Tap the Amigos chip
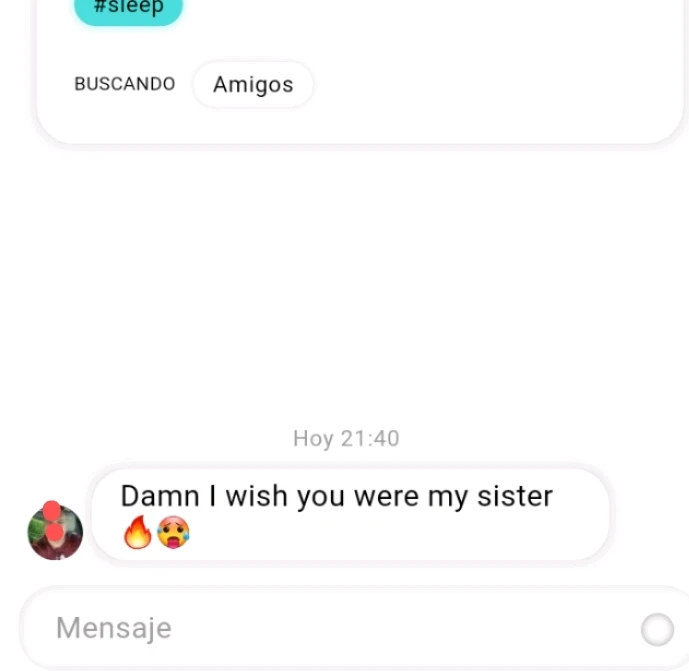The width and height of the screenshot is (689, 671). (x=253, y=85)
